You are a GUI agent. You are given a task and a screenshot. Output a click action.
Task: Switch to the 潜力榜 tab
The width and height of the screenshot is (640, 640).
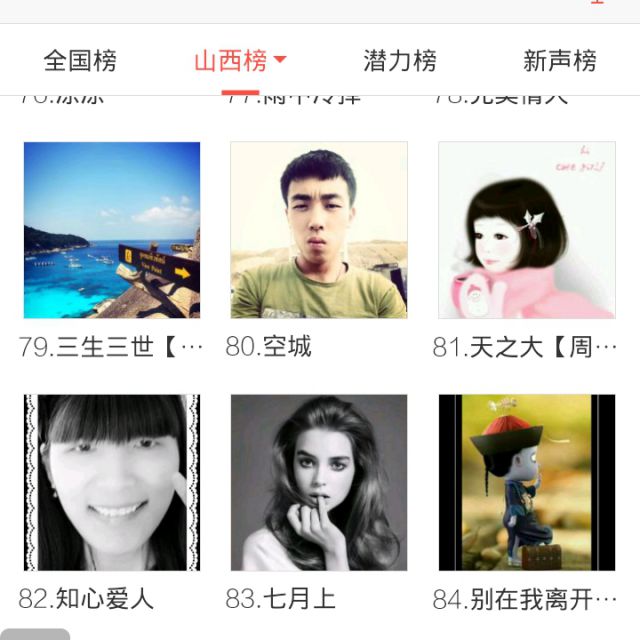point(400,61)
